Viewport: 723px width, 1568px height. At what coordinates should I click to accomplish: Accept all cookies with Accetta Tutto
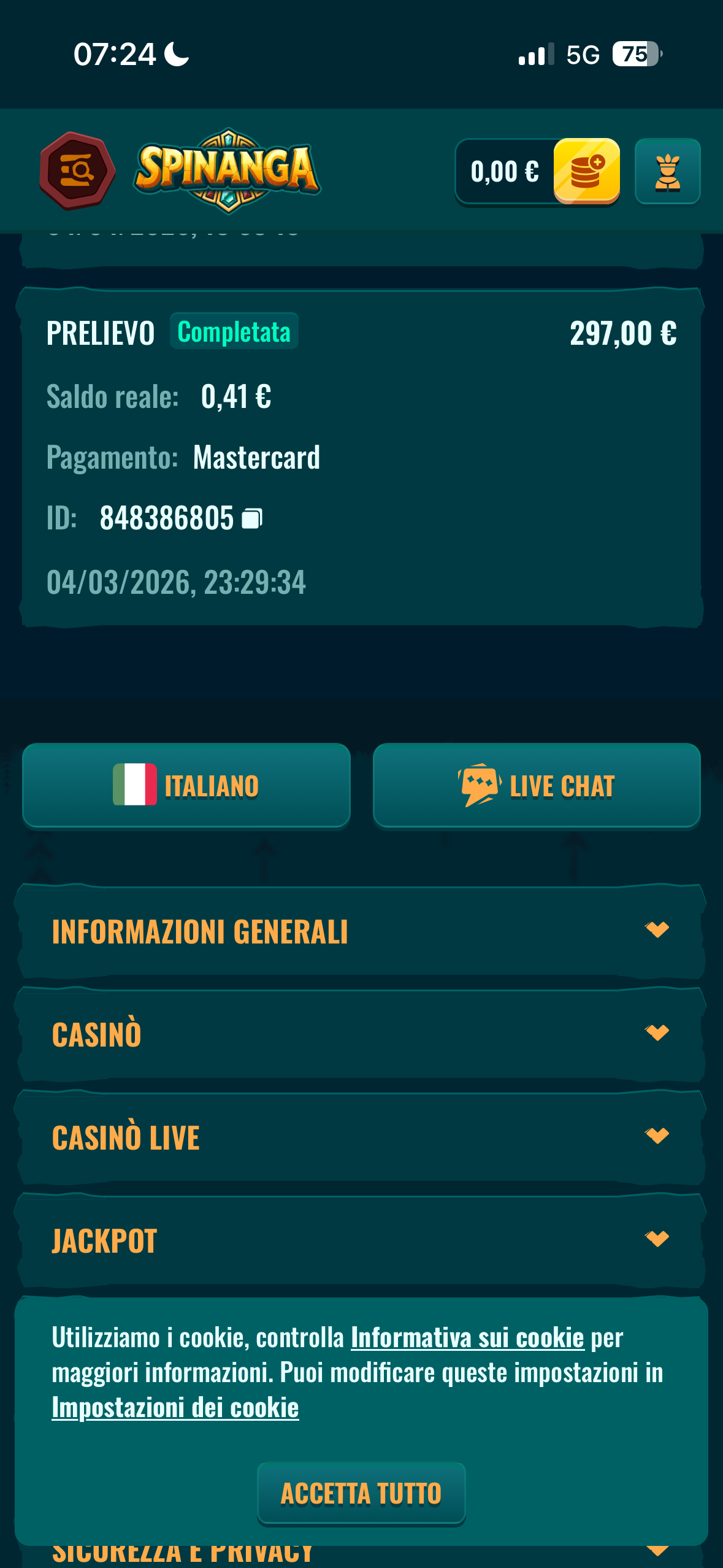tap(361, 1494)
